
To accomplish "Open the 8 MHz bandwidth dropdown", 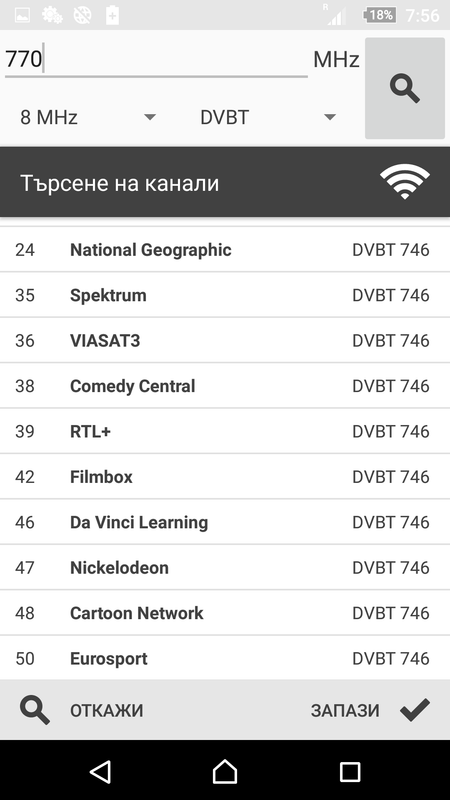I will [x=88, y=117].
